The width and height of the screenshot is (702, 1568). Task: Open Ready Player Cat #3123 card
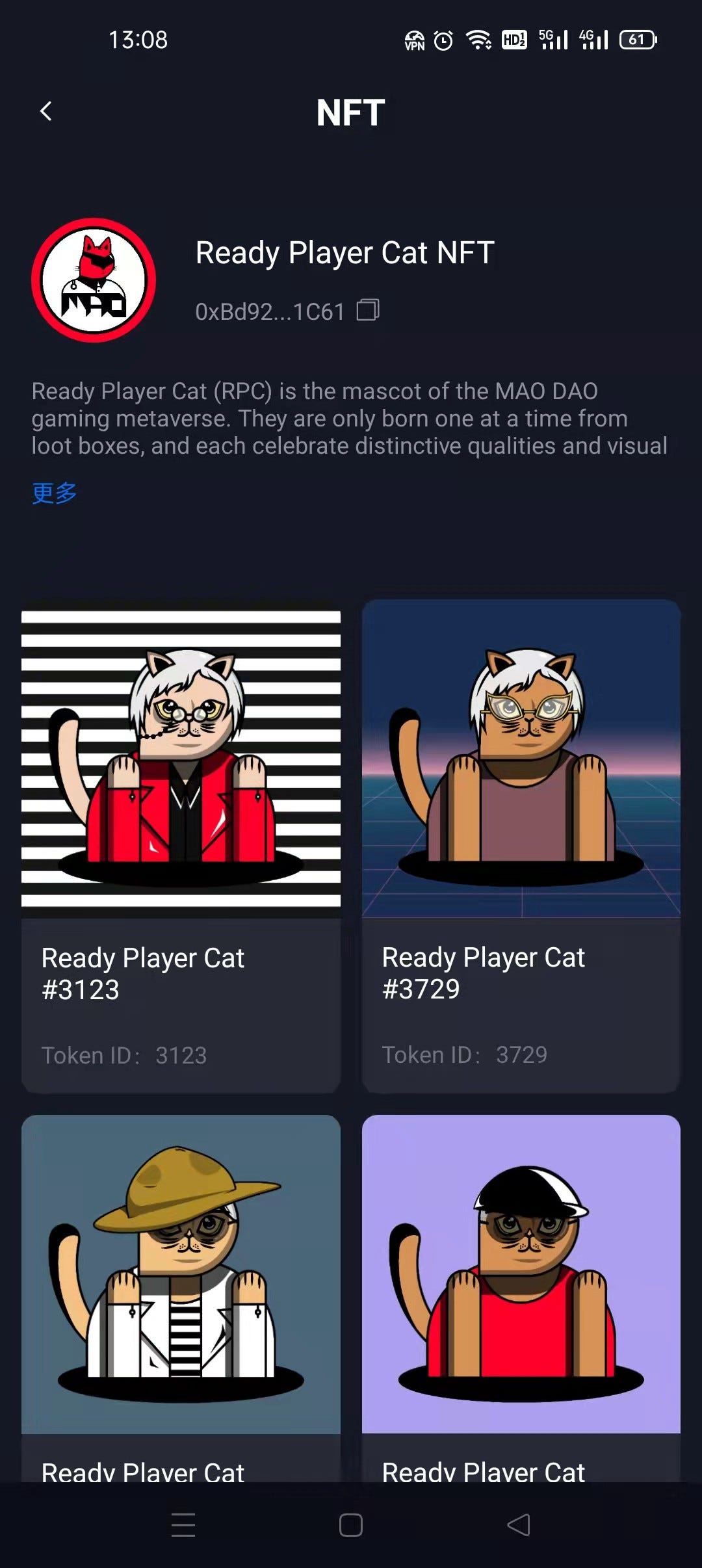pos(181,845)
